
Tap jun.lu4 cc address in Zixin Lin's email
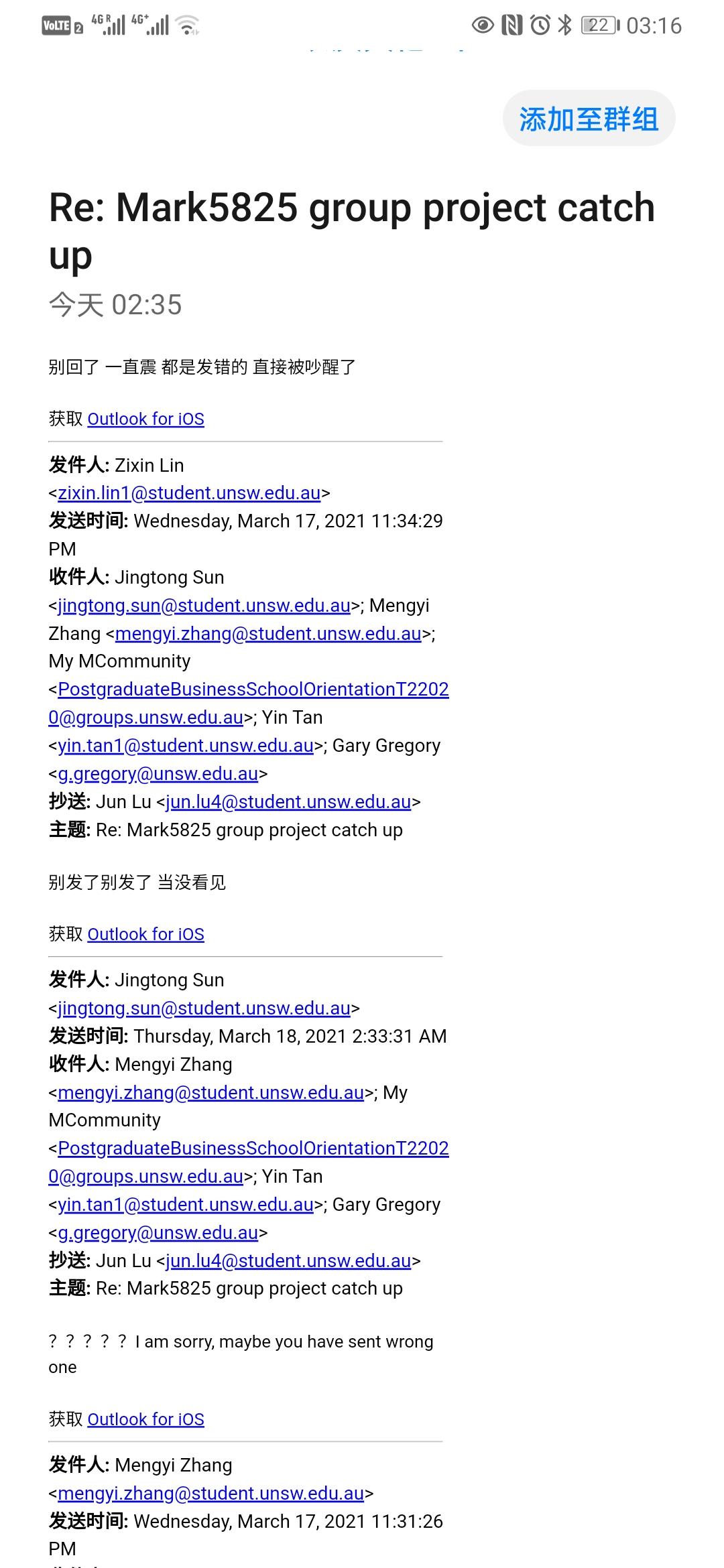pos(288,802)
